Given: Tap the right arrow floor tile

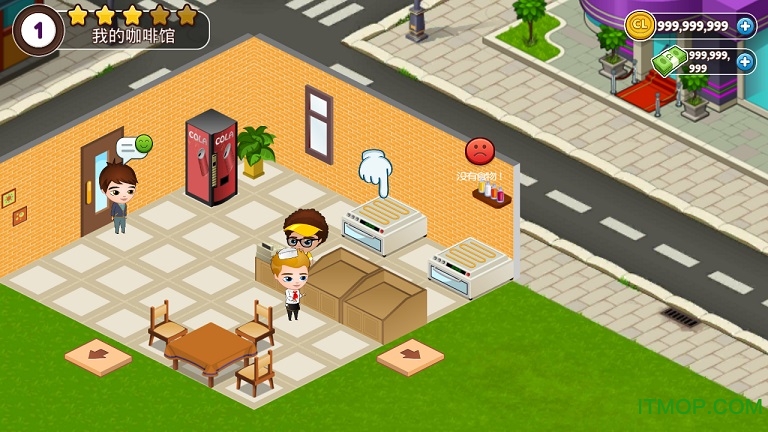Looking at the screenshot, I should point(410,355).
